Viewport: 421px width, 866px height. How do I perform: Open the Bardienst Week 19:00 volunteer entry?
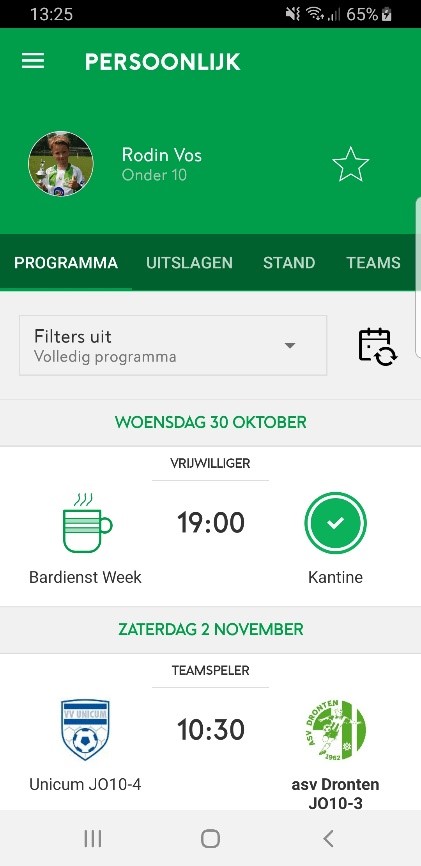[210, 526]
